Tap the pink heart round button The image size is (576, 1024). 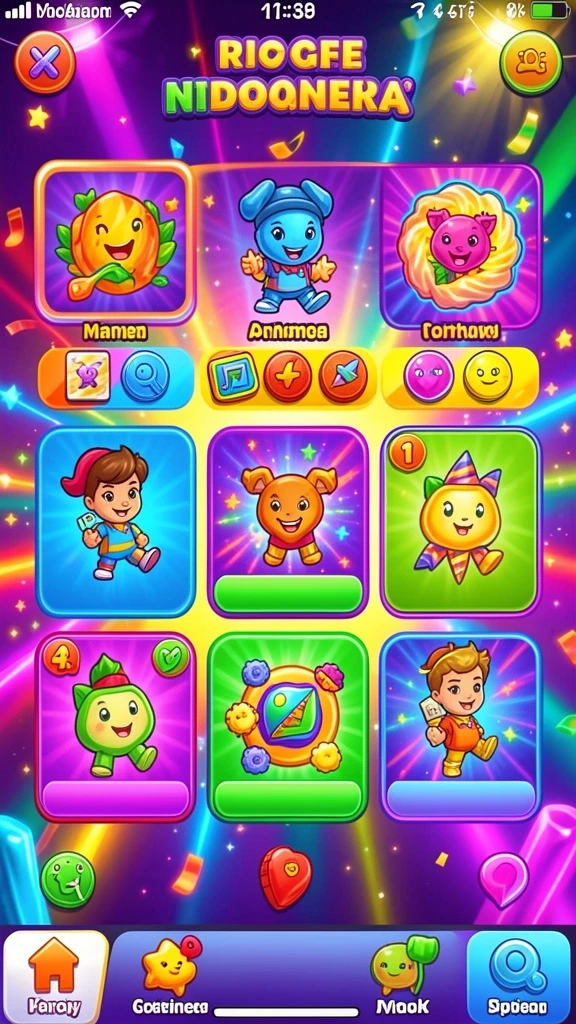(428, 376)
